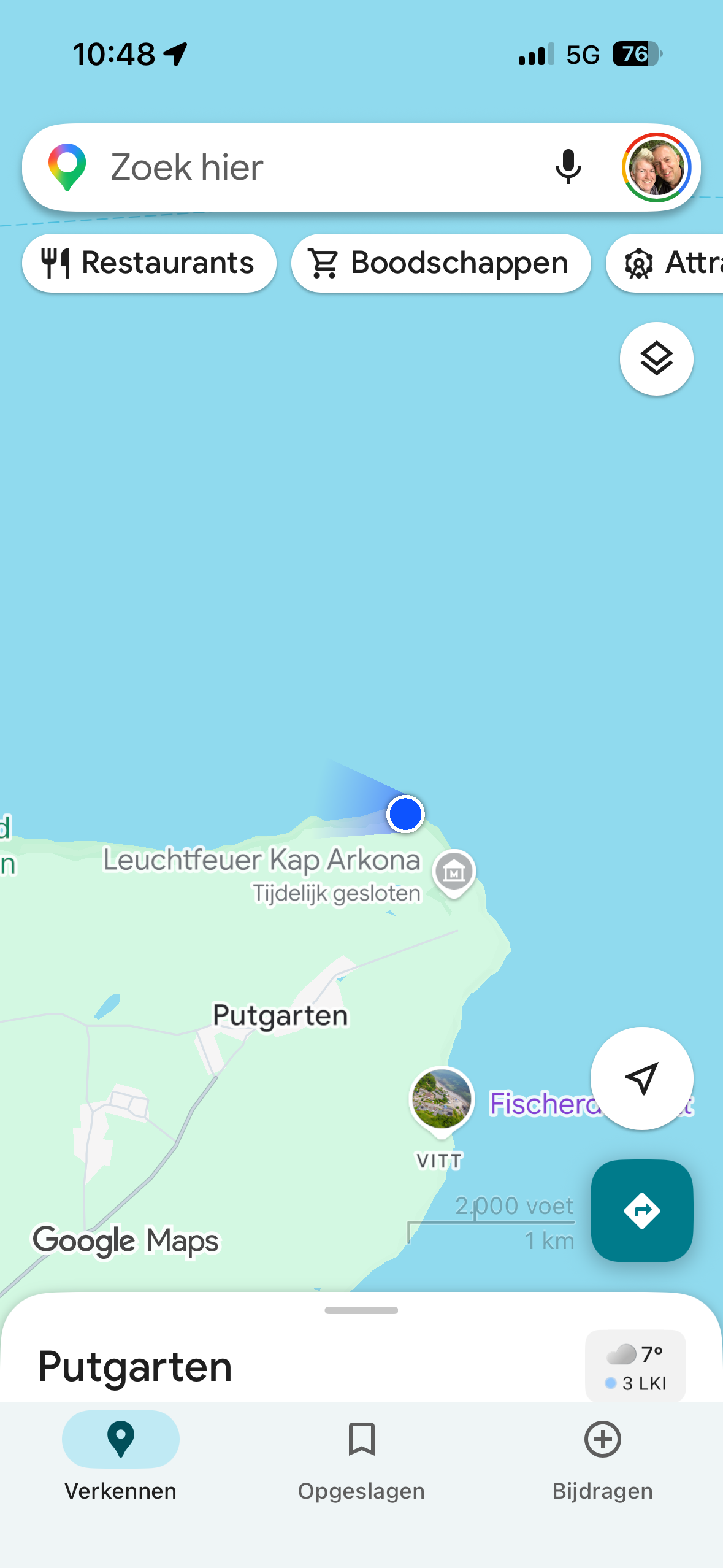This screenshot has width=723, height=1568.
Task: Open the account profile picture
Action: [x=656, y=167]
